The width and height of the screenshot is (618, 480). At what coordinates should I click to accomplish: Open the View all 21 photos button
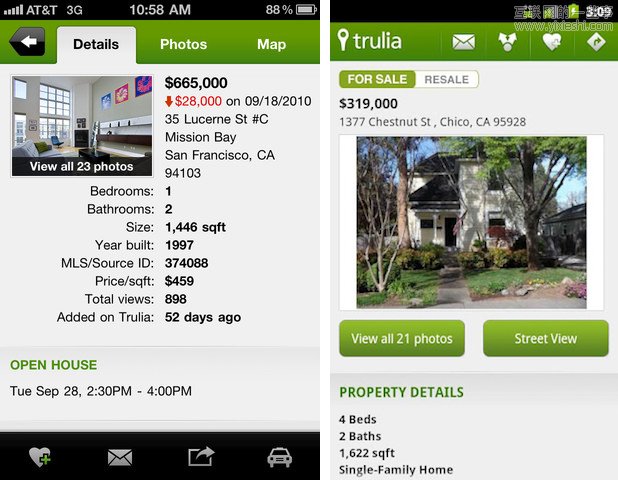tap(402, 338)
